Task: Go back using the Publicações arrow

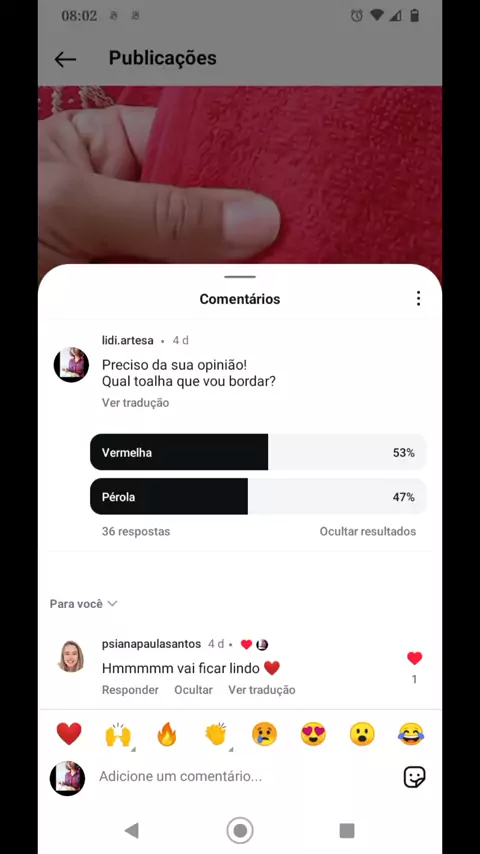Action: [65, 59]
